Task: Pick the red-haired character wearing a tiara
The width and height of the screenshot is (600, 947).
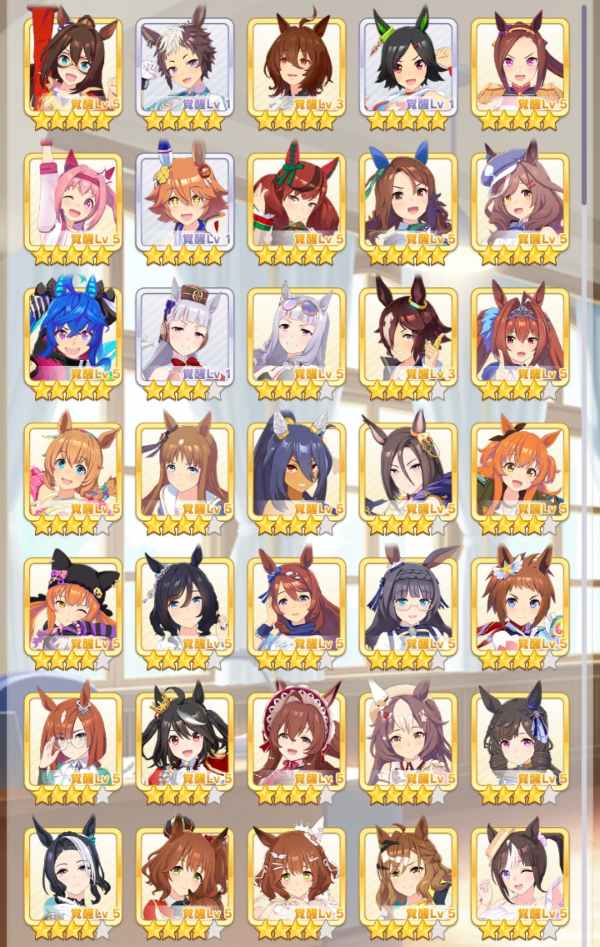Action: [519, 336]
